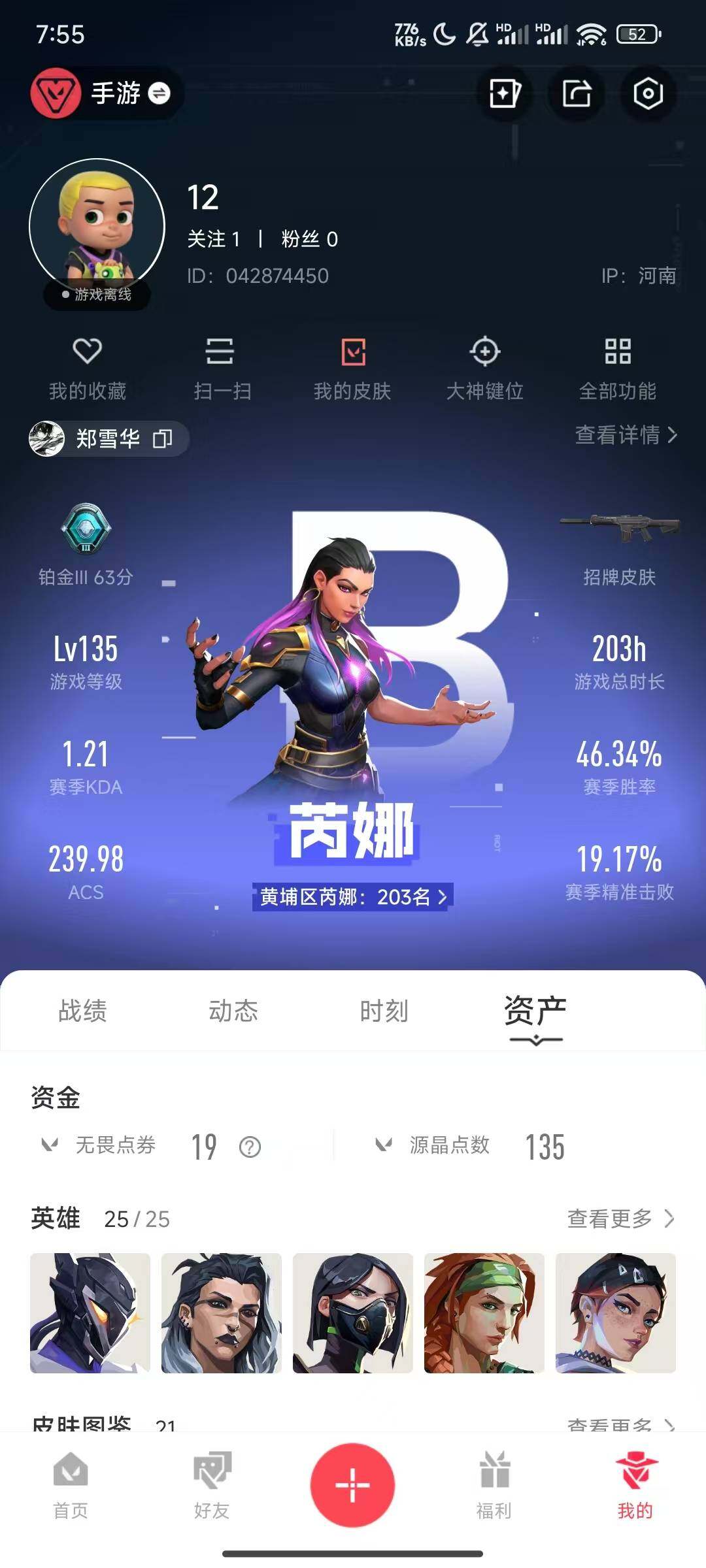Open 福利 rewards from bottom navigation

(494, 1496)
